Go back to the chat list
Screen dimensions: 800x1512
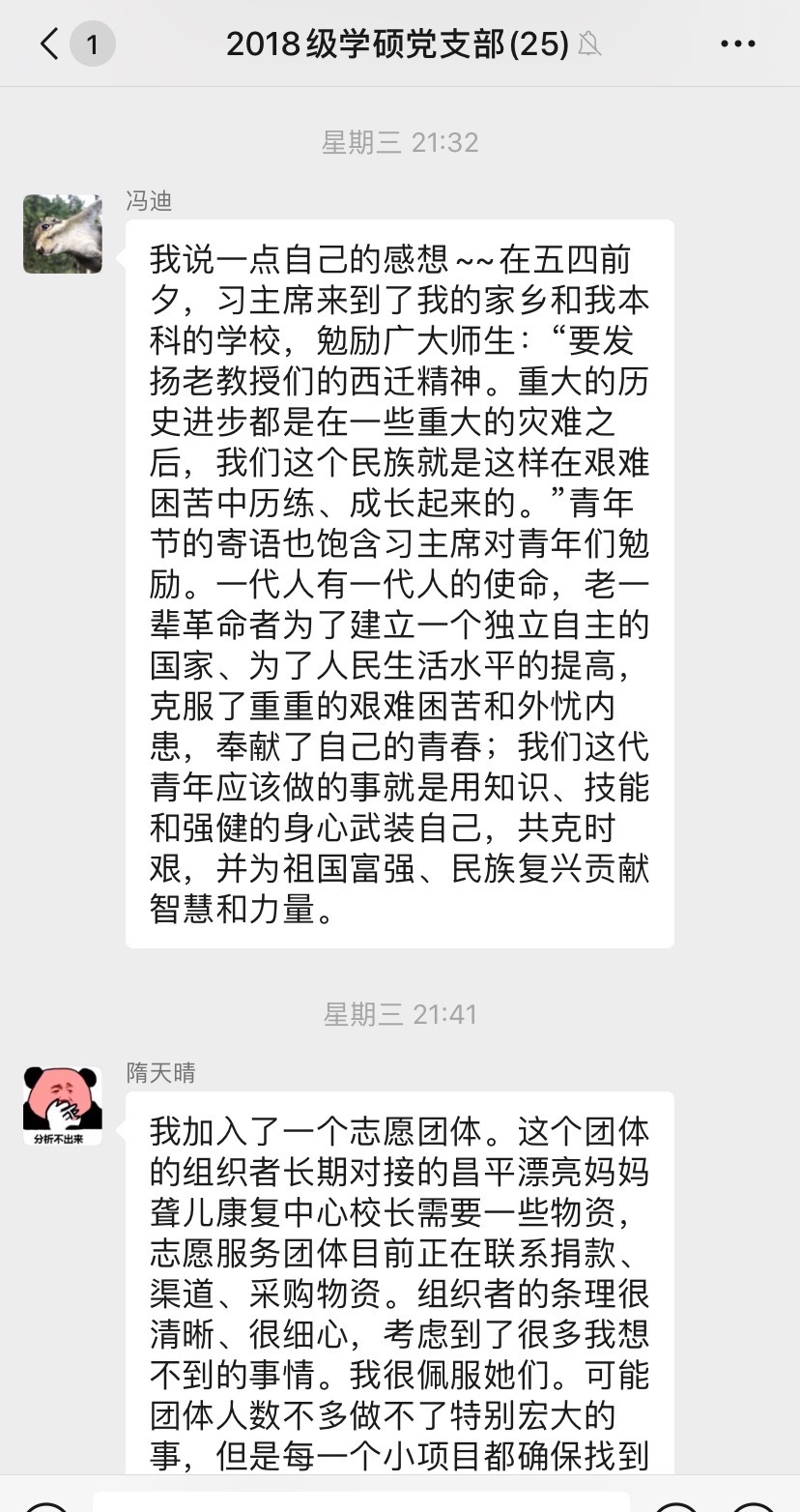pos(50,44)
